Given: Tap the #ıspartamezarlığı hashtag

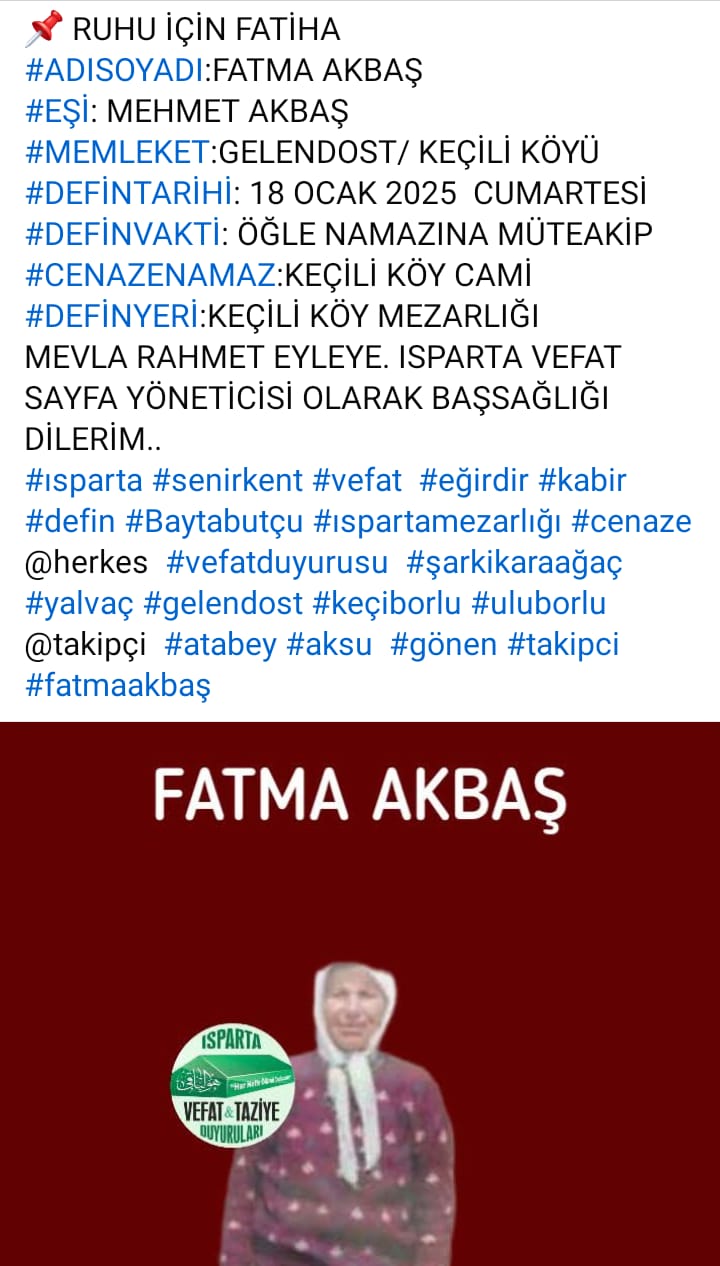Looking at the screenshot, I should (441, 522).
